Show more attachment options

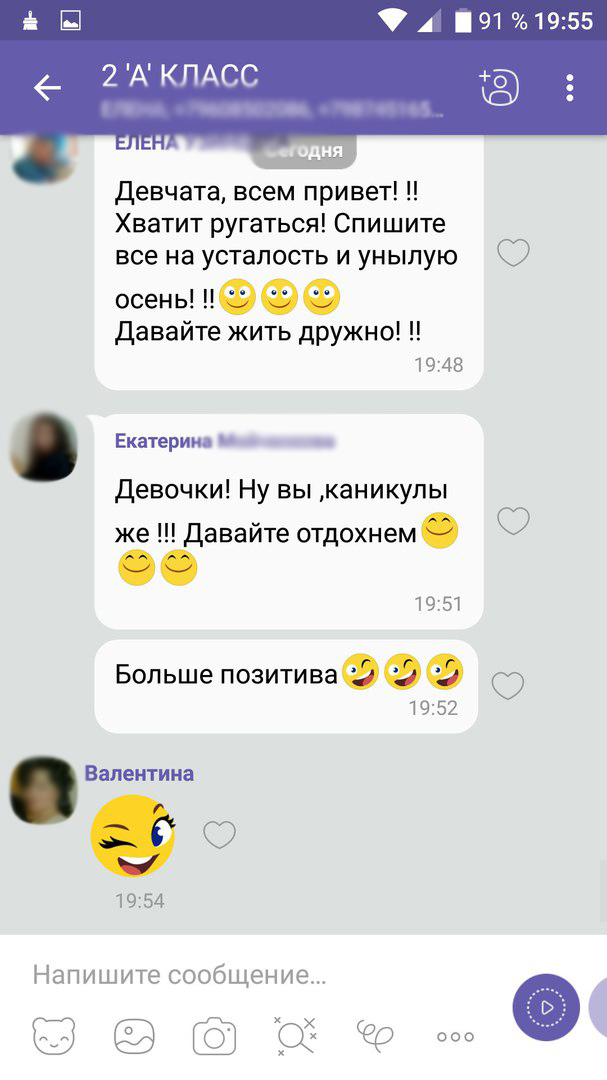(455, 1037)
